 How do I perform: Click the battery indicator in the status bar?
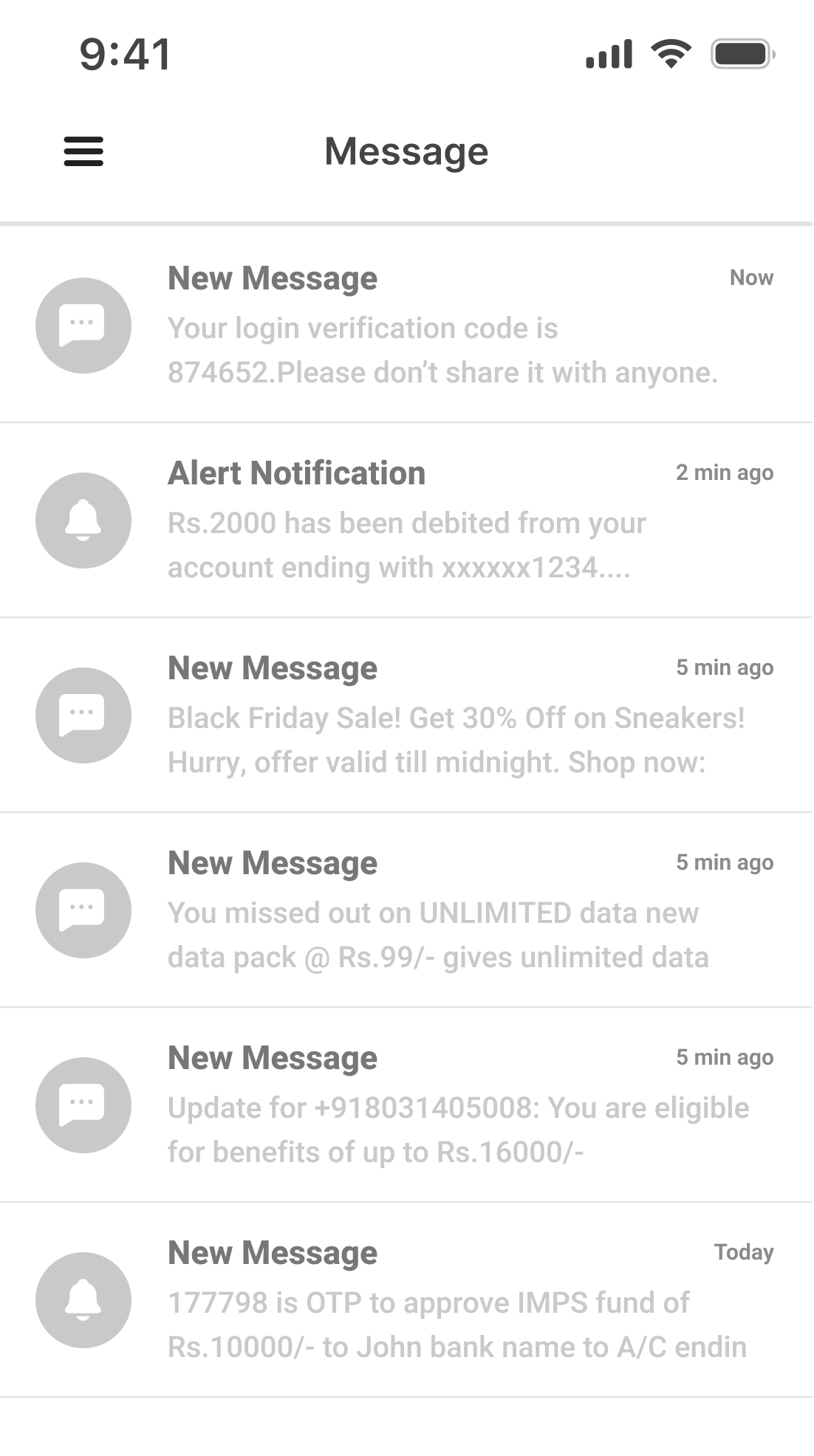coord(738,53)
